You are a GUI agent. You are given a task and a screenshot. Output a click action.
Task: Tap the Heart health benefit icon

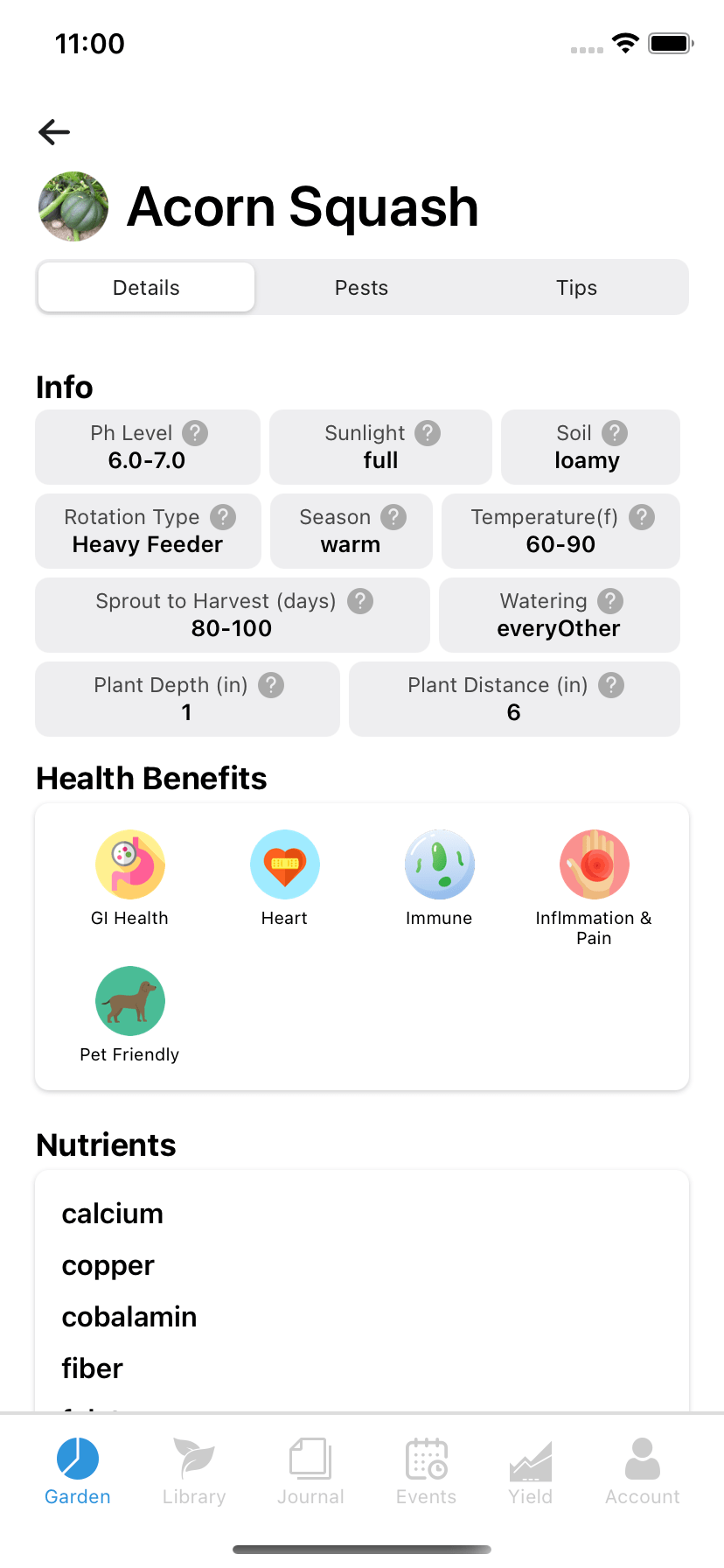point(284,864)
